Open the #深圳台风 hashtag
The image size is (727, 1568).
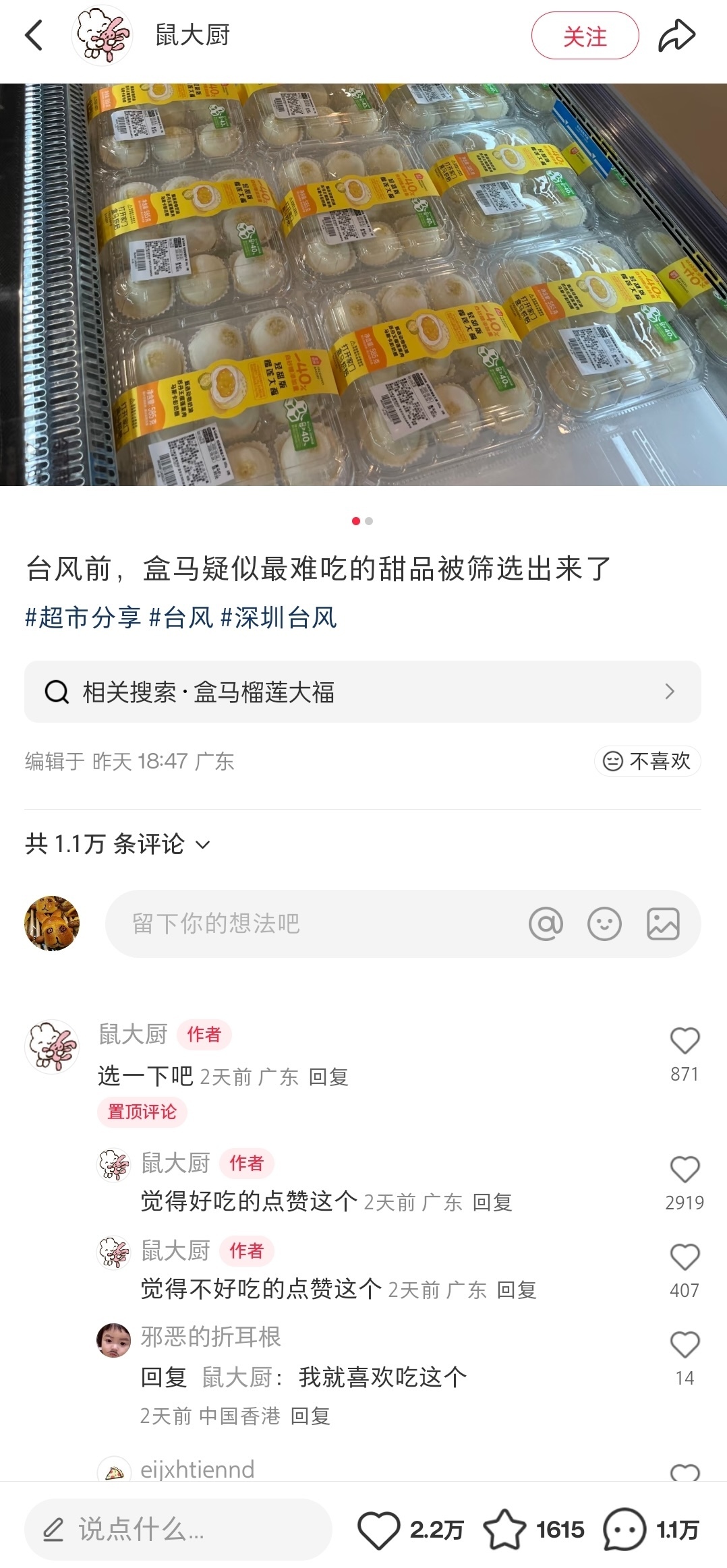(279, 617)
